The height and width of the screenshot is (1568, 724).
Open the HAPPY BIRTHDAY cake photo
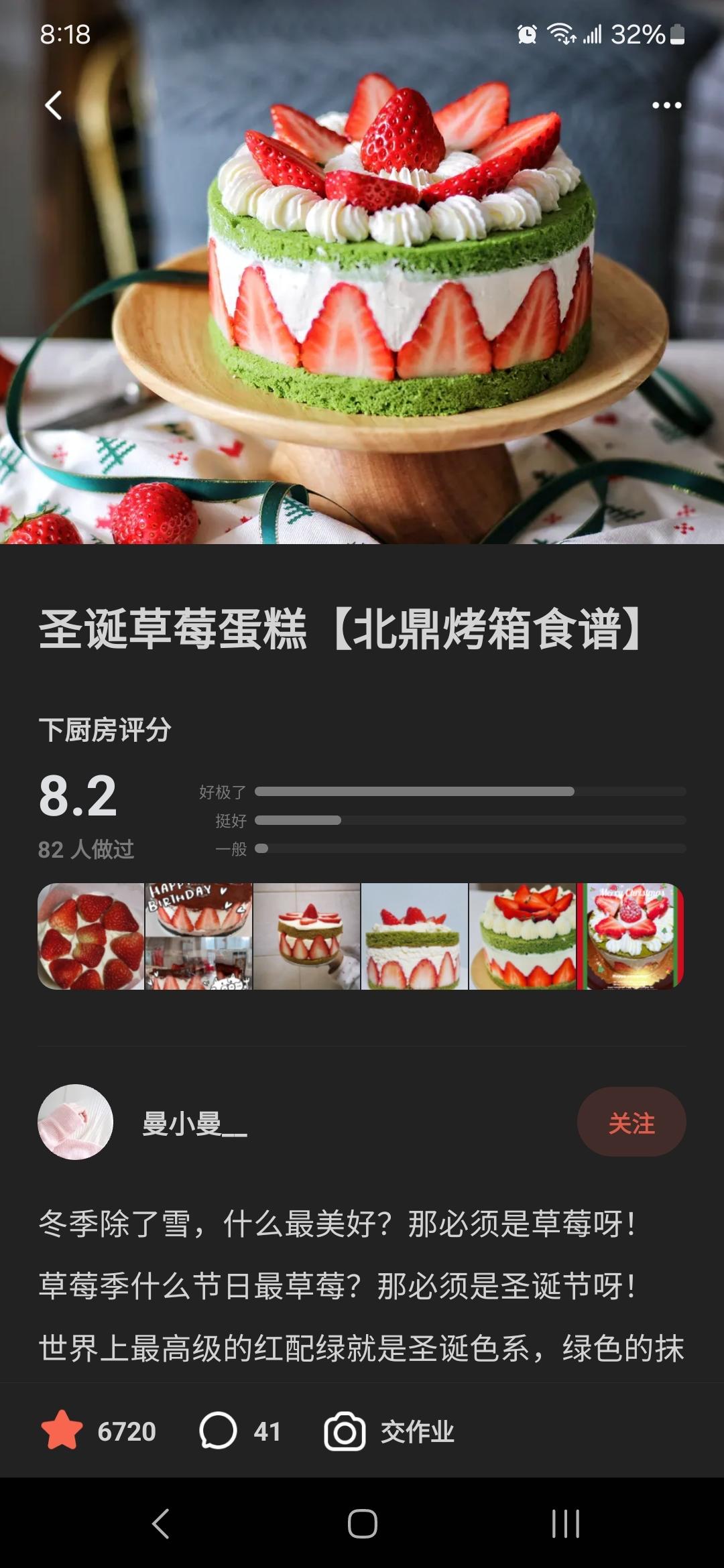coord(199,936)
